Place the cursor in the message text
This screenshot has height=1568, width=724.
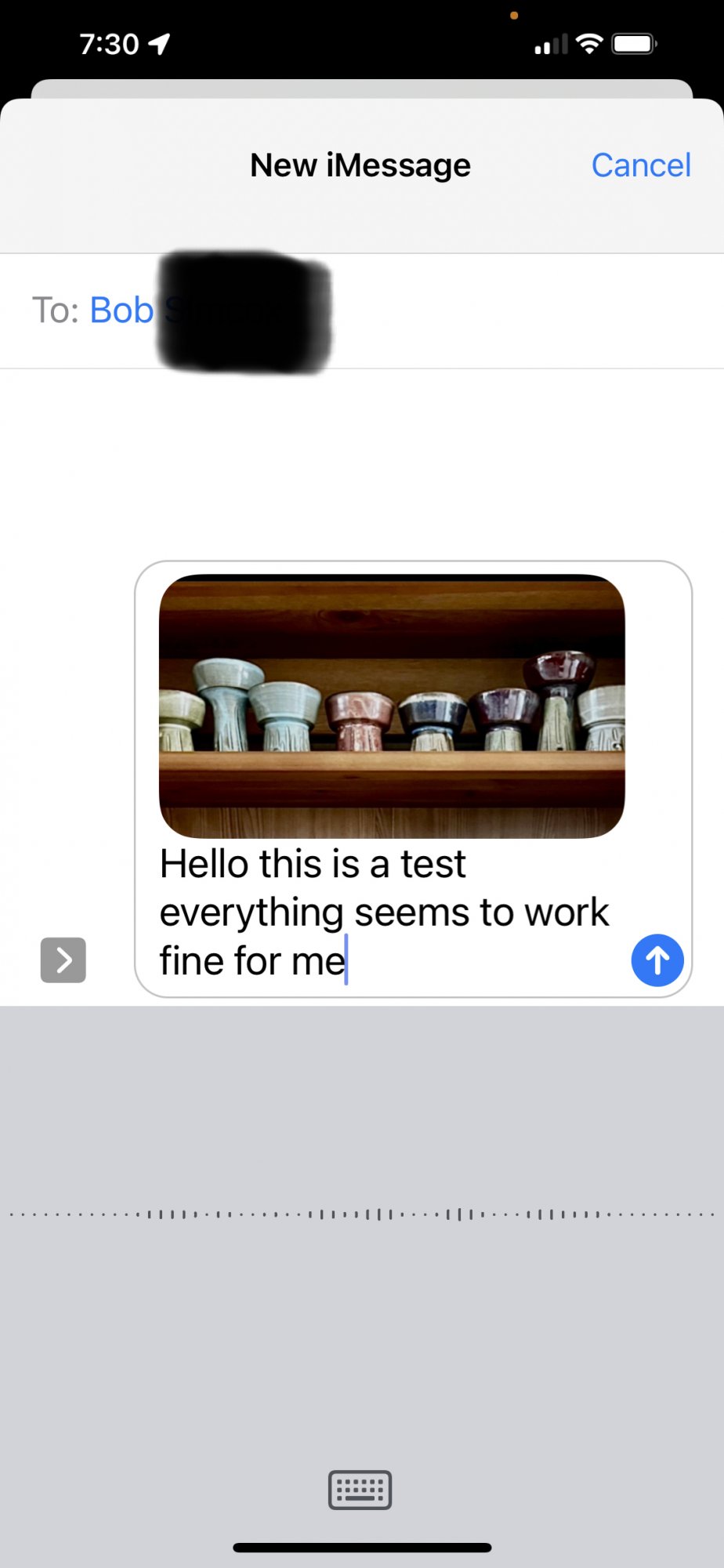point(384,913)
